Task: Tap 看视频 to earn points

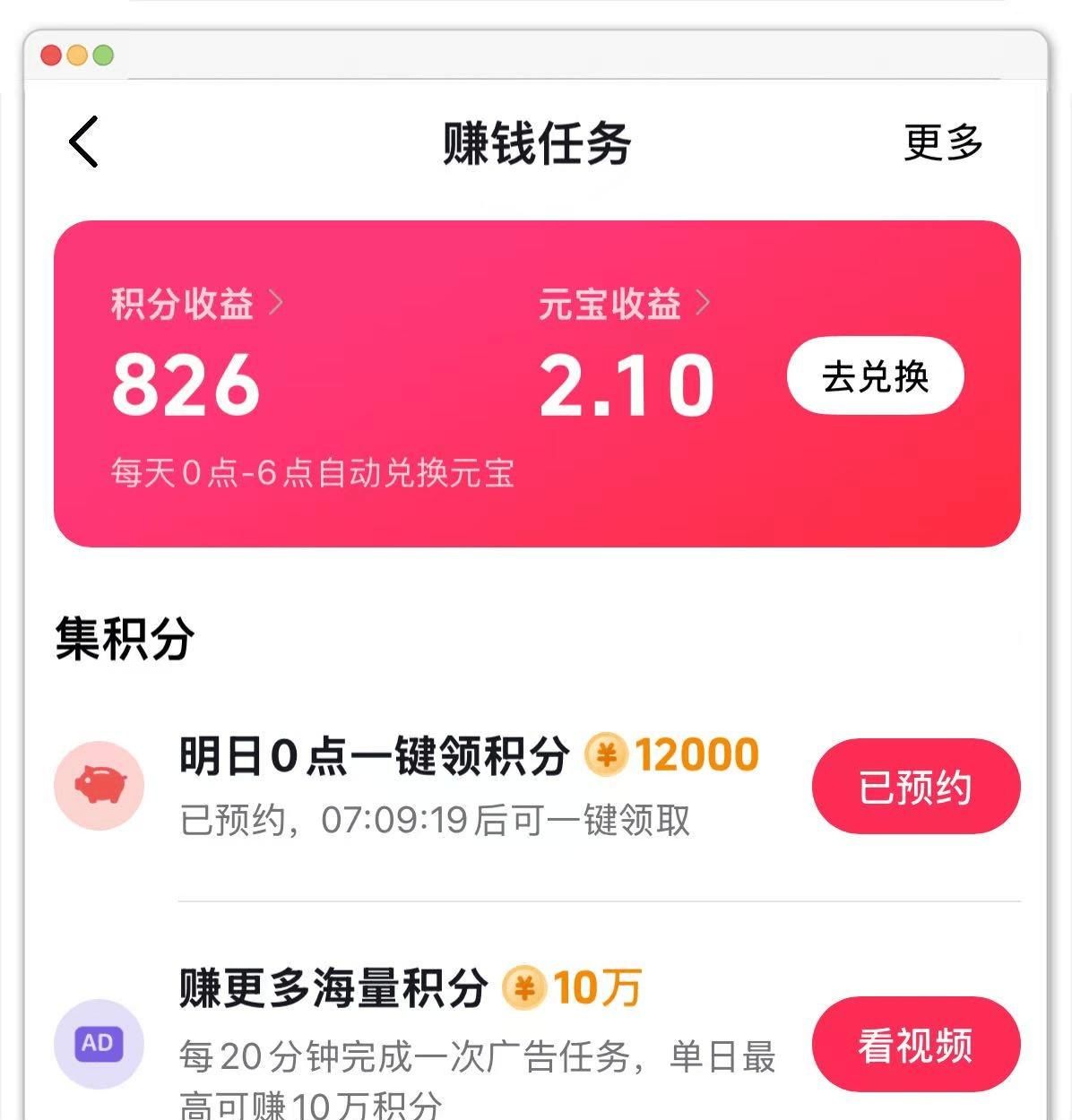Action: pos(915,1044)
